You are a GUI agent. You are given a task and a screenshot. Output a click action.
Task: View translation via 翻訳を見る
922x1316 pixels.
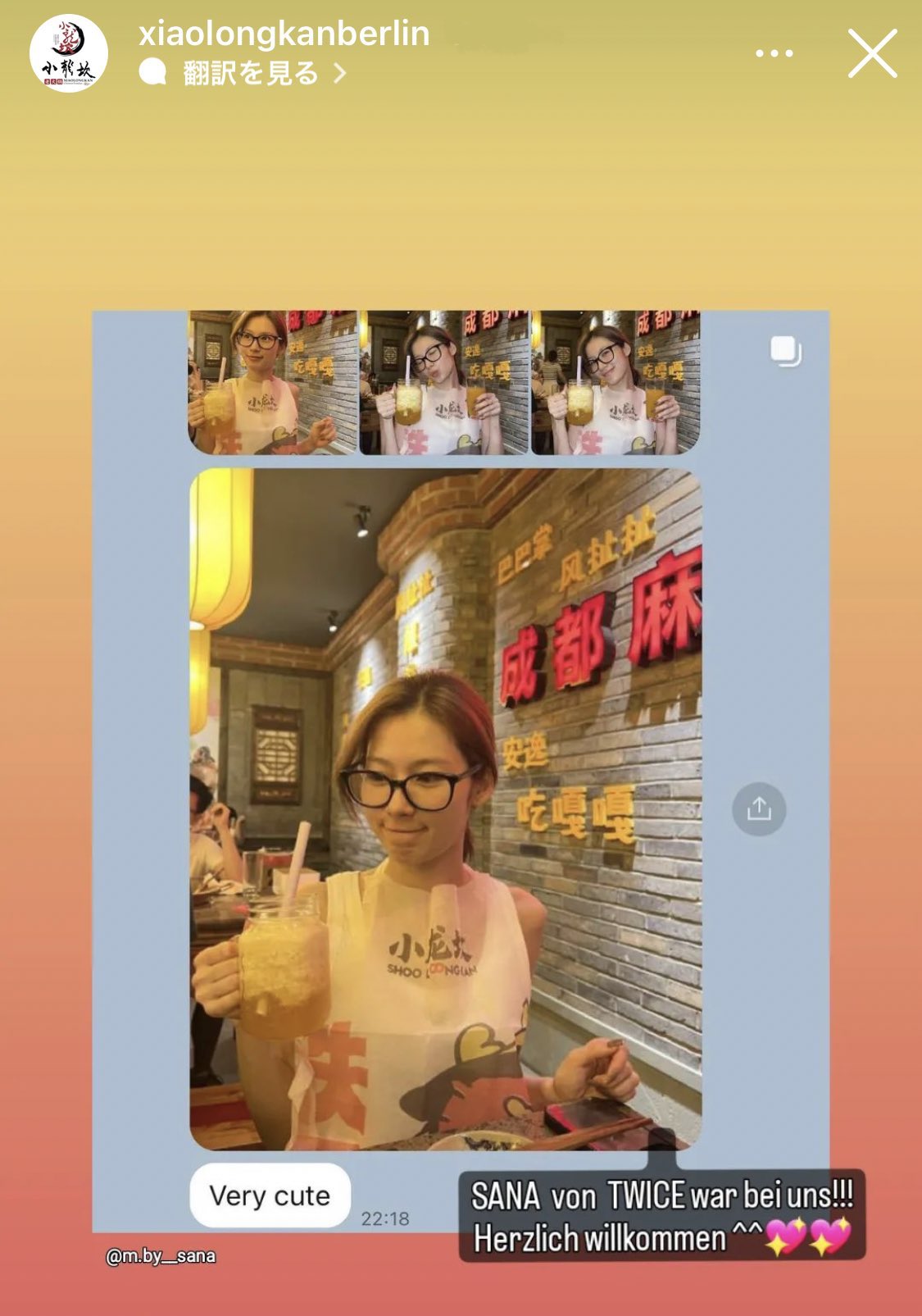250,74
